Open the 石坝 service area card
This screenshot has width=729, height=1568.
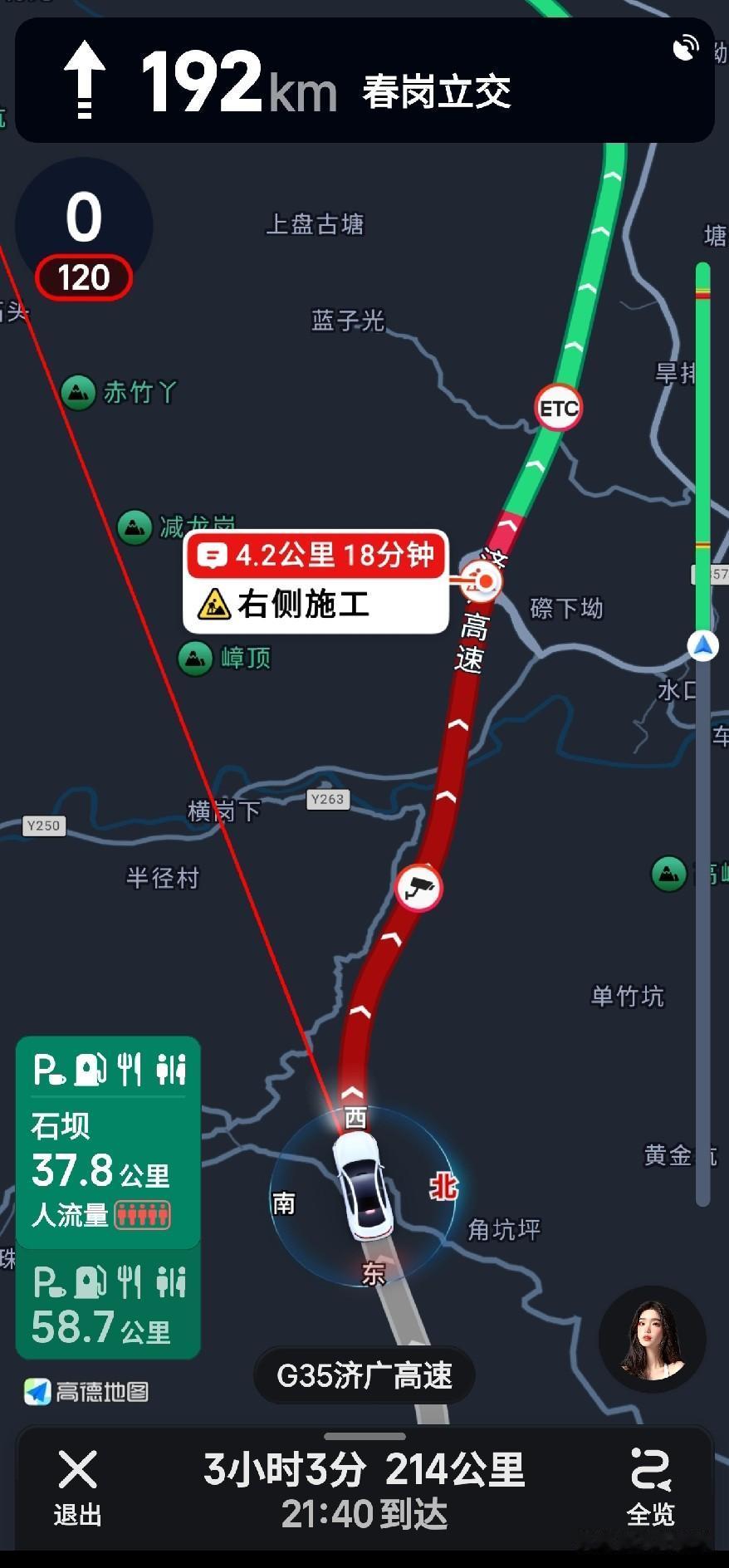coord(108,1142)
